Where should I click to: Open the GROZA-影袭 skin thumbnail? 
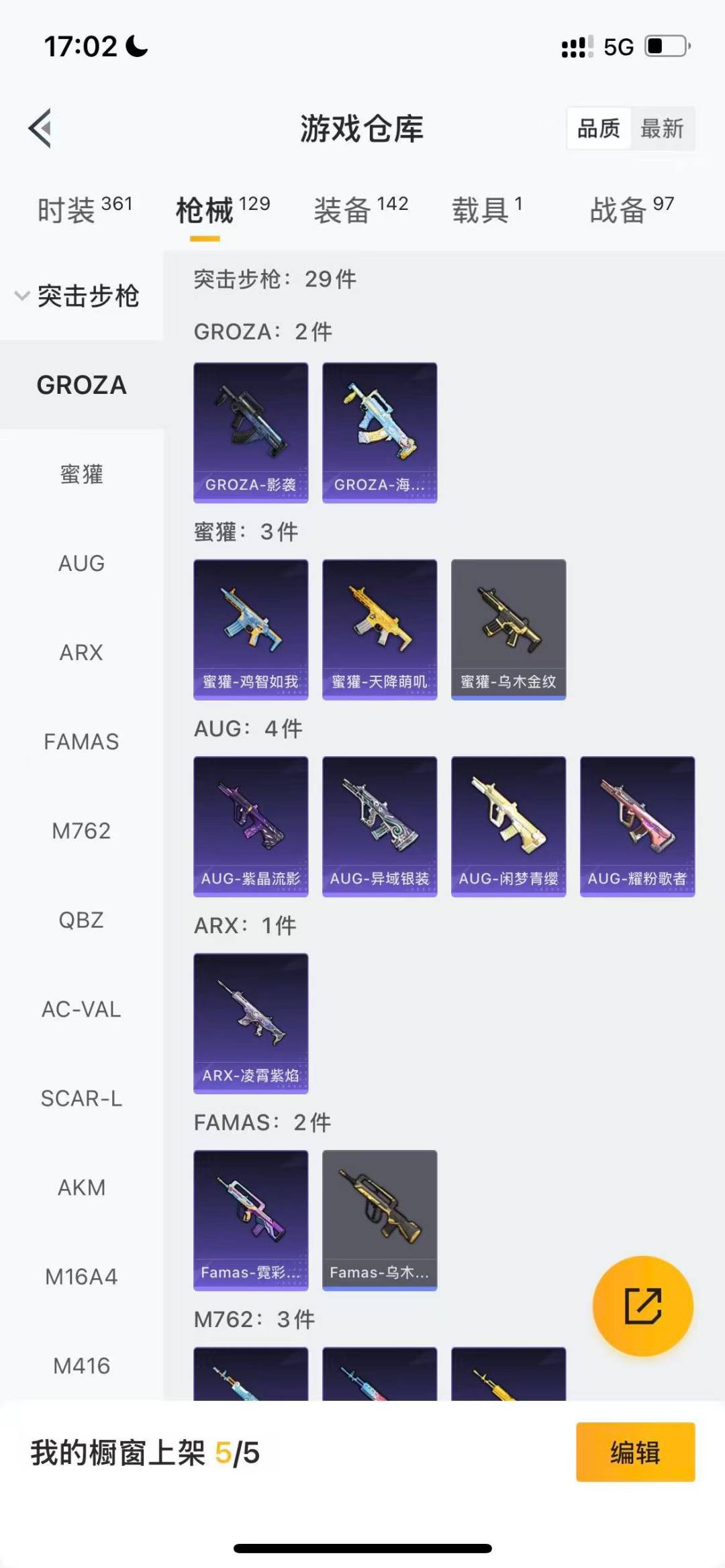[250, 431]
